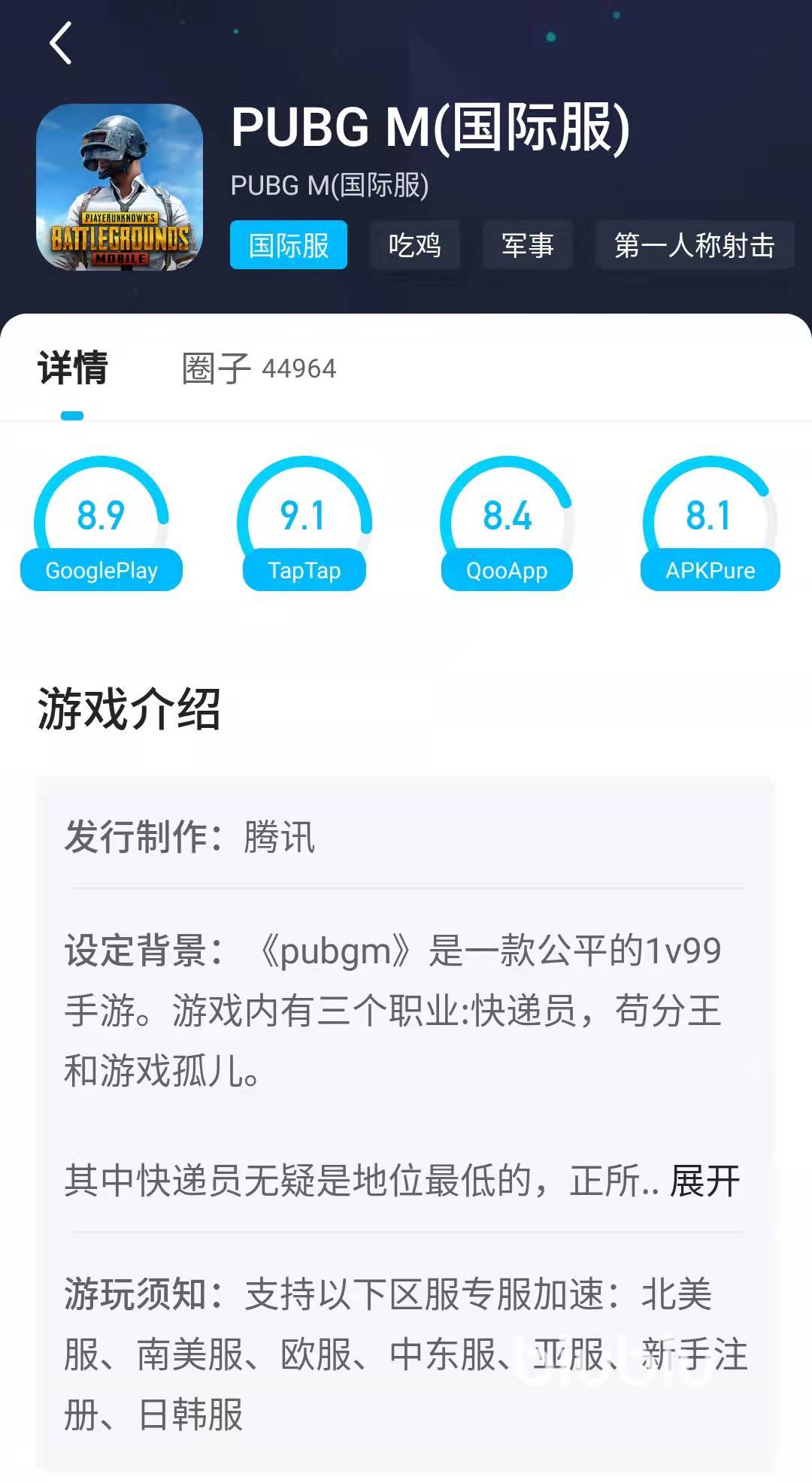Expand the description with 展开
812x1483 pixels.
pos(704,1181)
